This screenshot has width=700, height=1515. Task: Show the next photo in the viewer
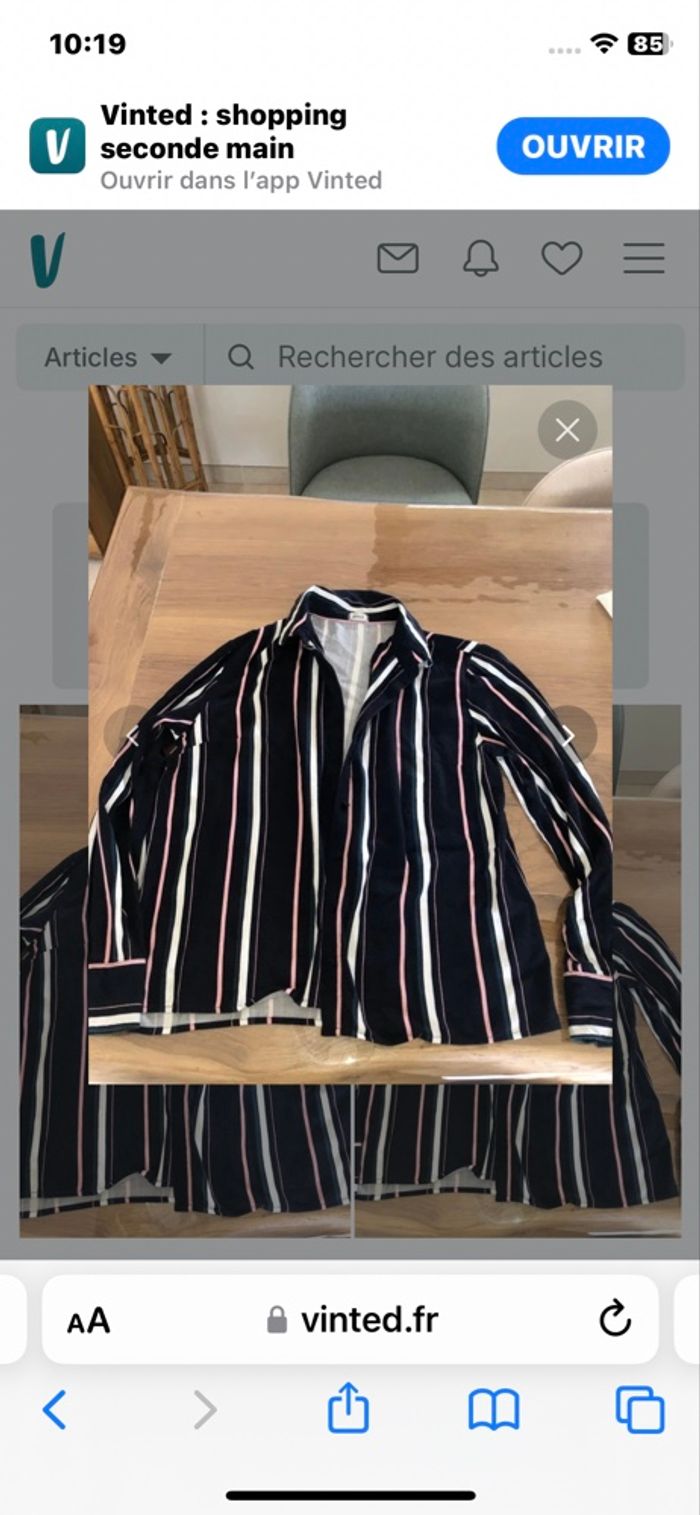[567, 736]
